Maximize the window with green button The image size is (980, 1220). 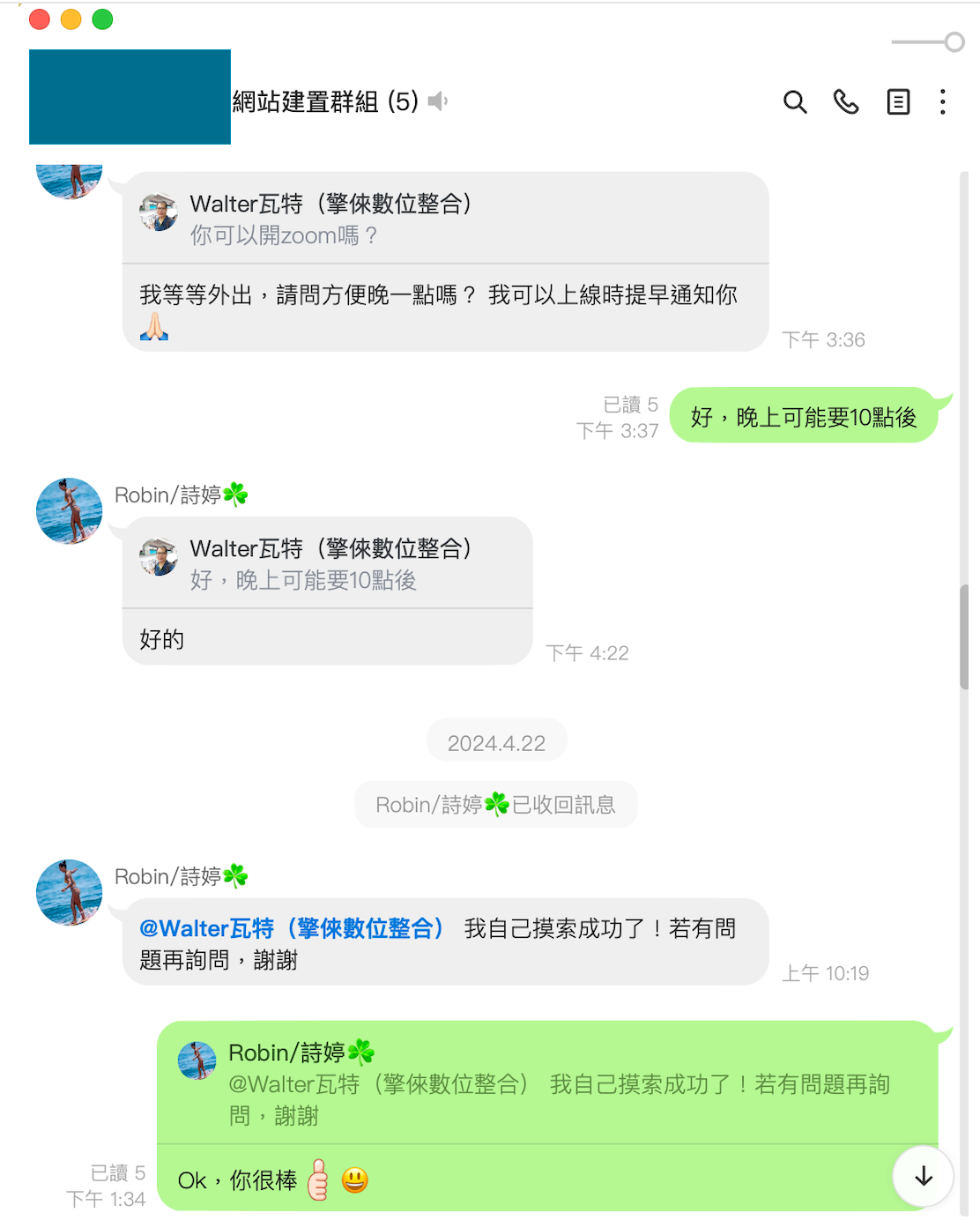click(103, 19)
